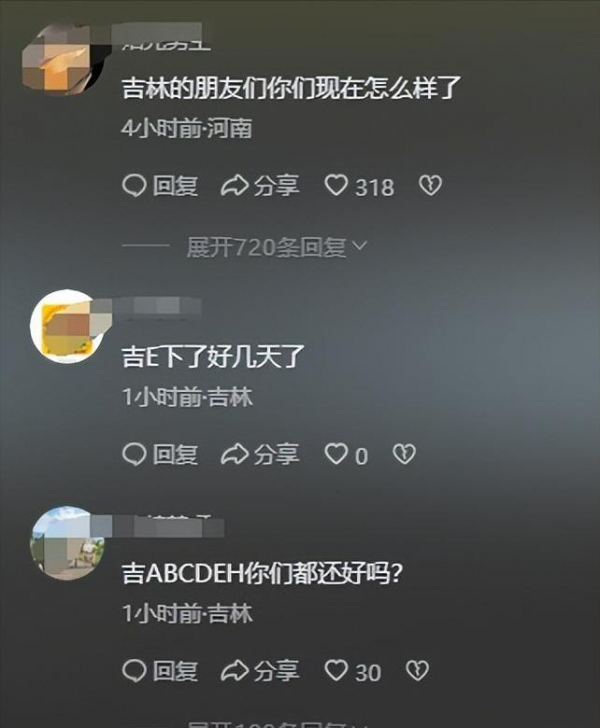This screenshot has width=600, height=728.
Task: Like the comment with 318 likes
Action: 337,186
